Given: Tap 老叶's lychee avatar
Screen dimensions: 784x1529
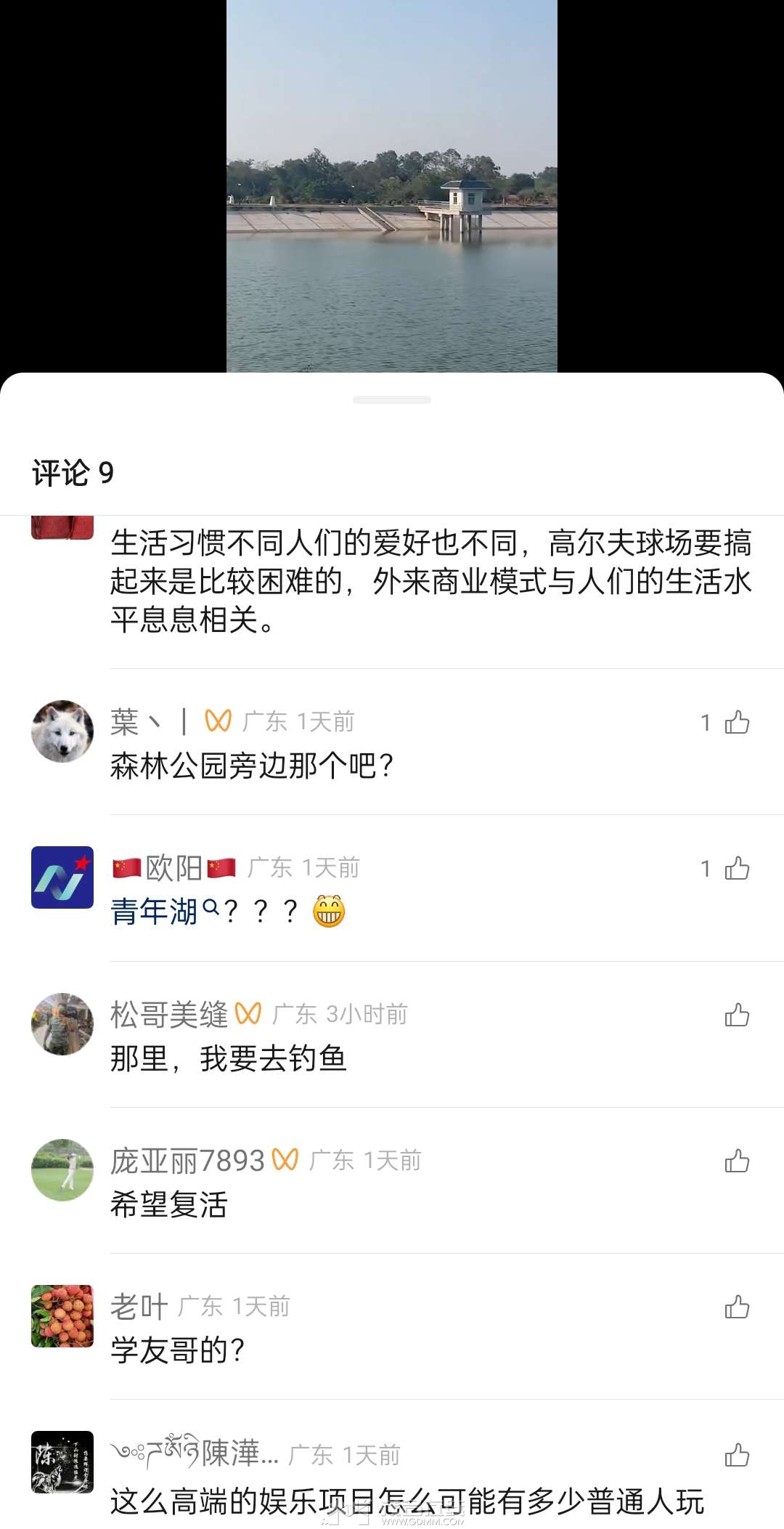Looking at the screenshot, I should (62, 1316).
